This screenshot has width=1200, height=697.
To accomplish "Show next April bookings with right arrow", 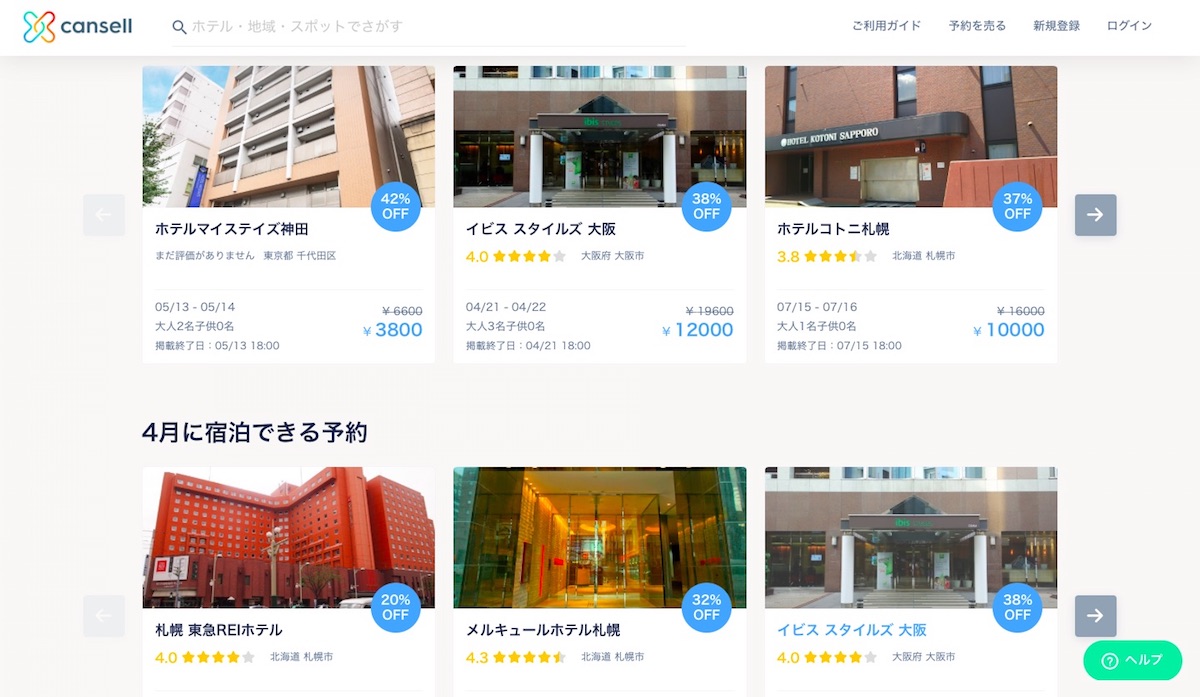I will (1095, 616).
